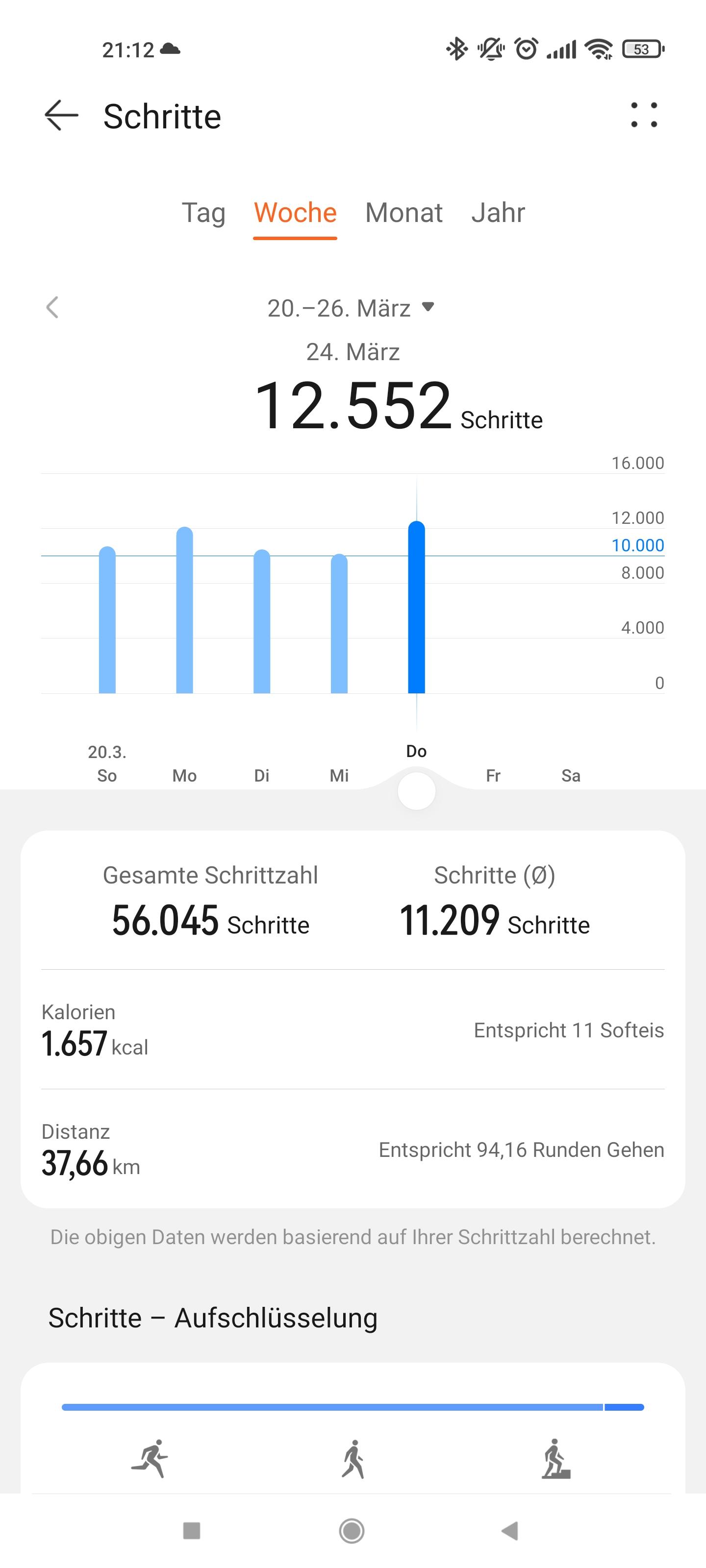Select the Di bar in chart
Screen dimensions: 706x1568
[262, 621]
